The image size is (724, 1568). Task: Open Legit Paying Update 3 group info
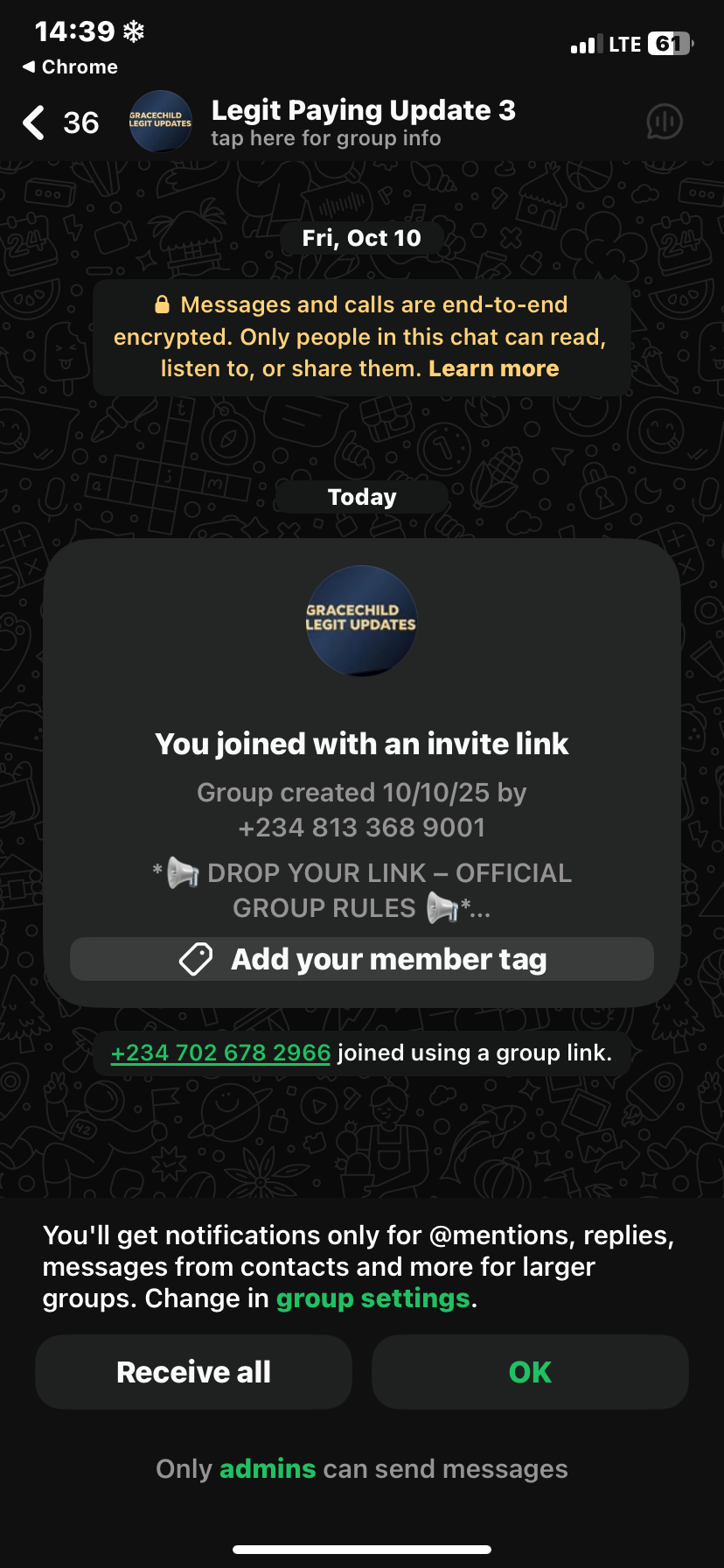point(362,122)
